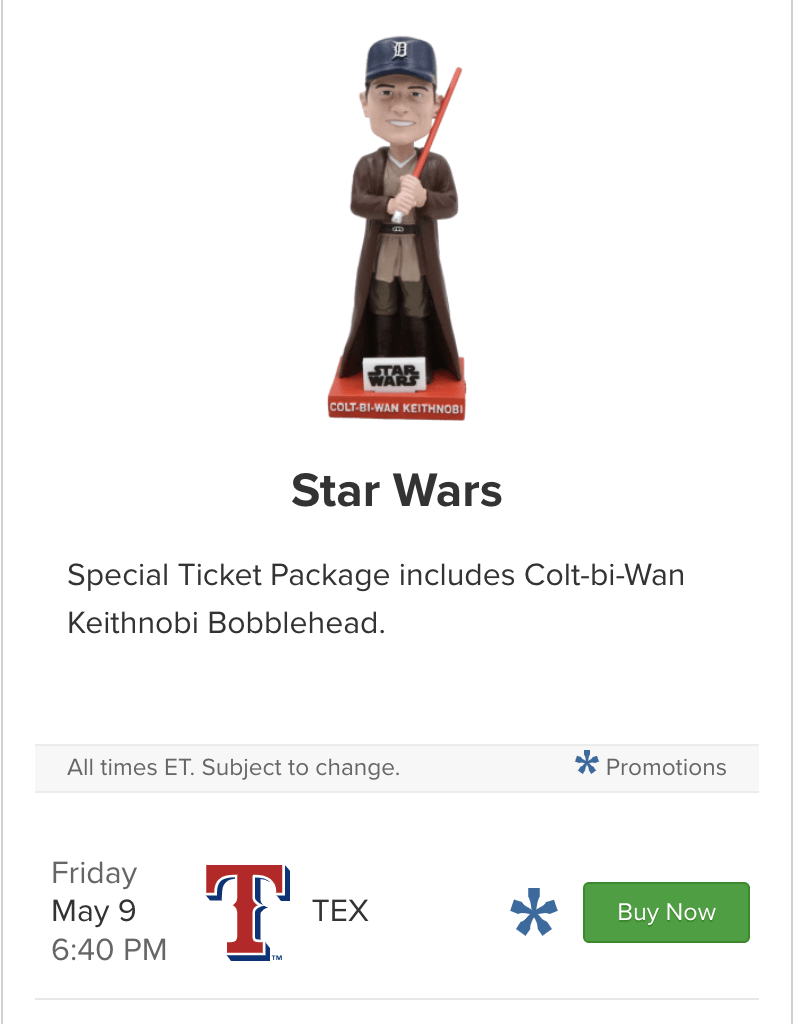Select the Friday May 9 game row

point(397,910)
